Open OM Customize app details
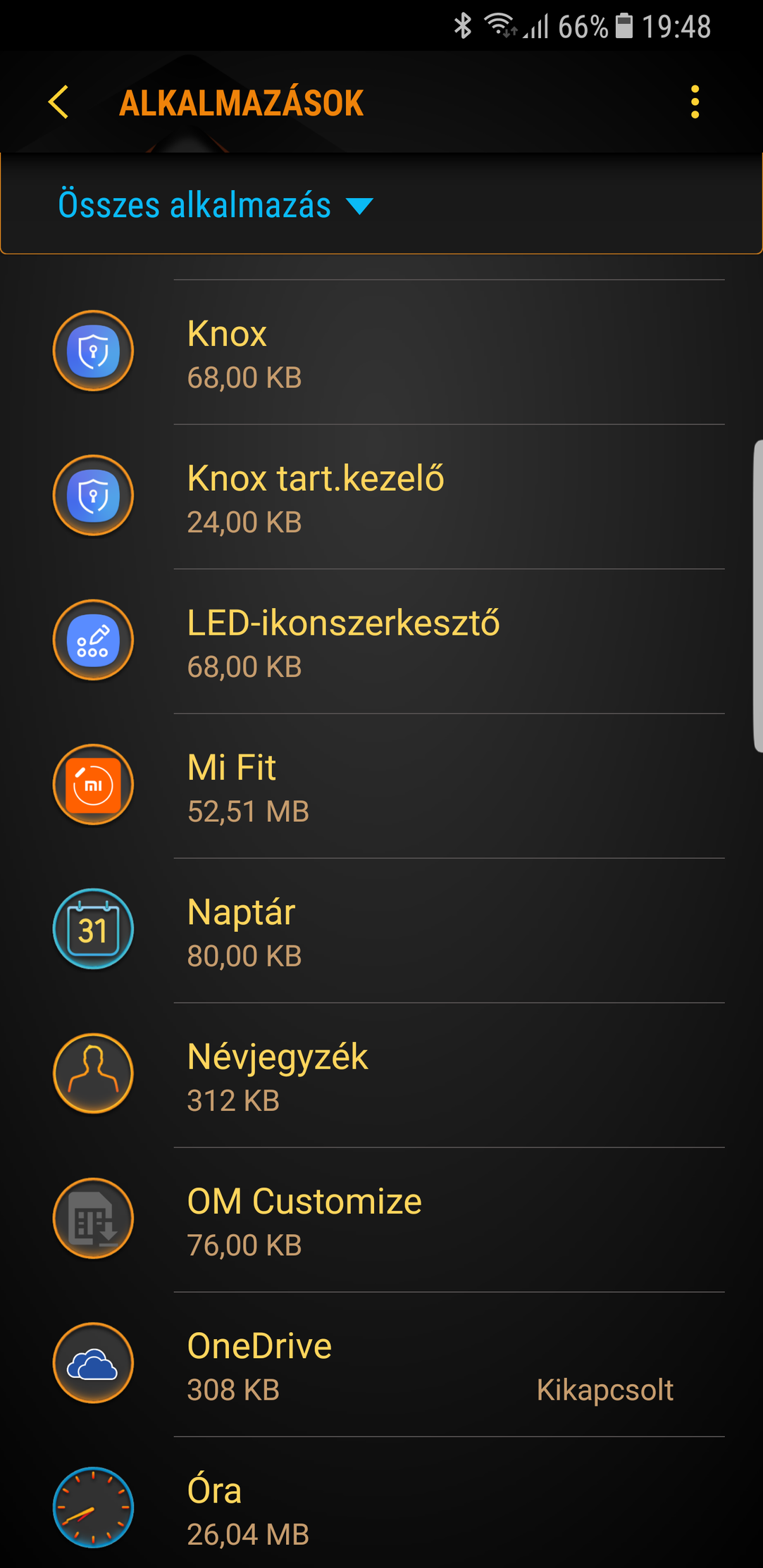Screen dimensions: 763x1568 pyautogui.click(x=380, y=1219)
